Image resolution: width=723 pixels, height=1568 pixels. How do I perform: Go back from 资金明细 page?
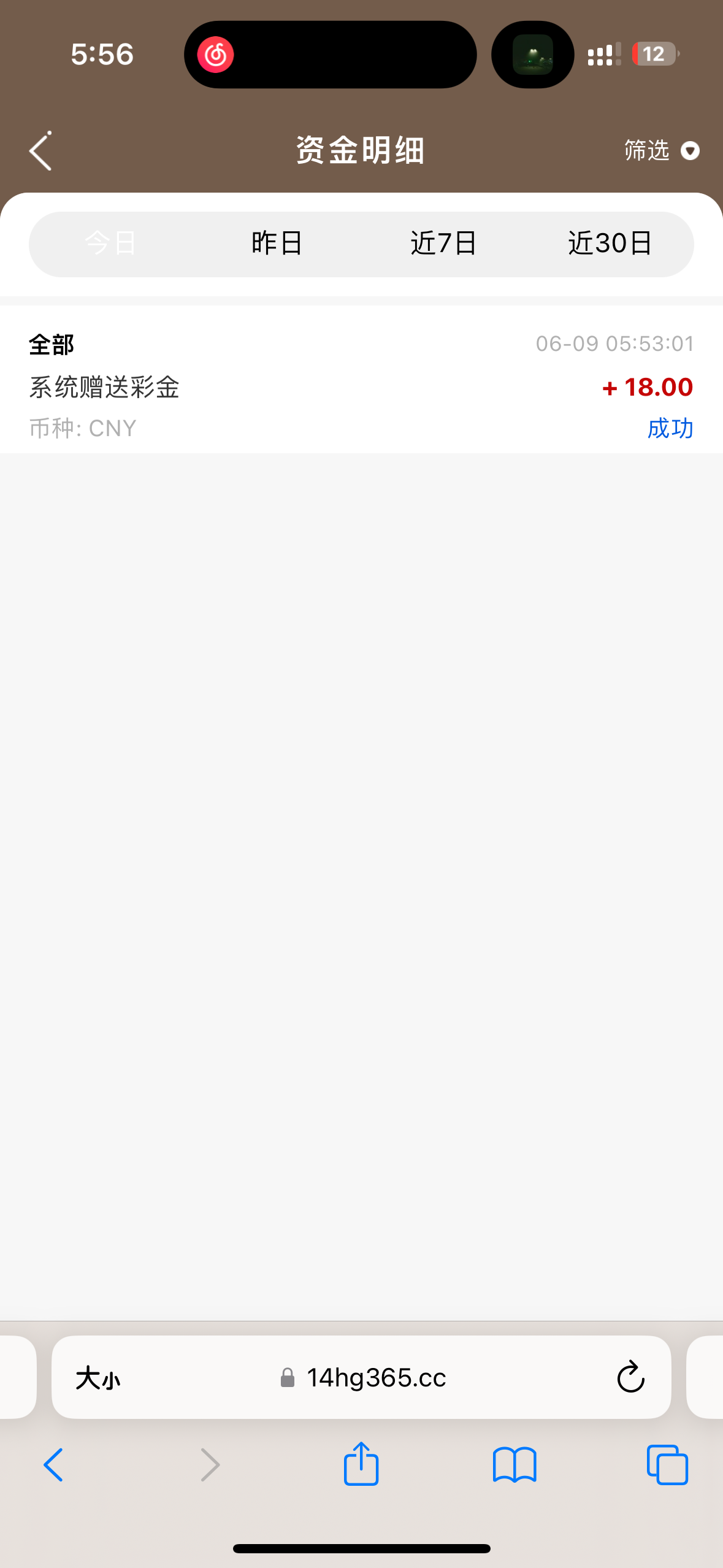pos(40,151)
